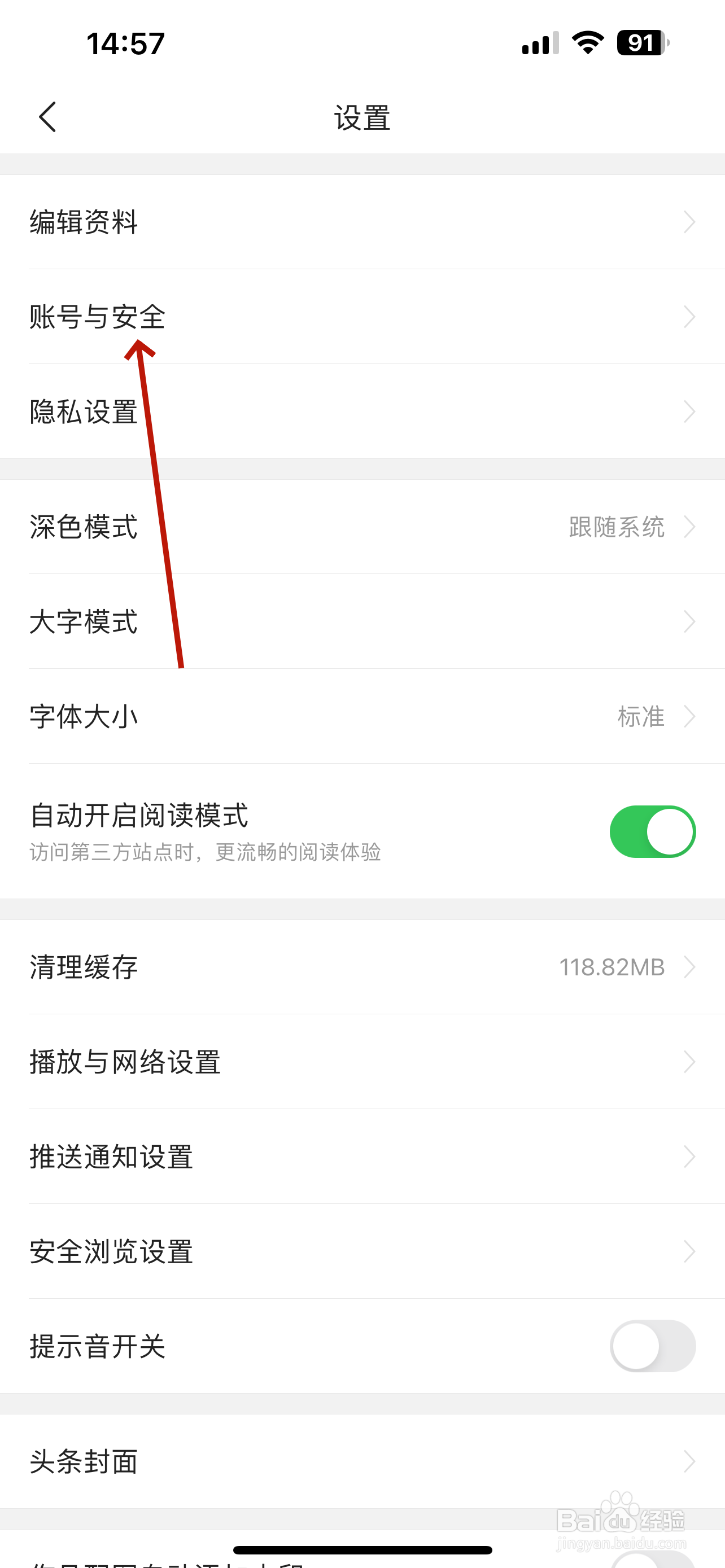Open 推送通知设置
Screen dimensions: 725x1568
(x=362, y=1157)
